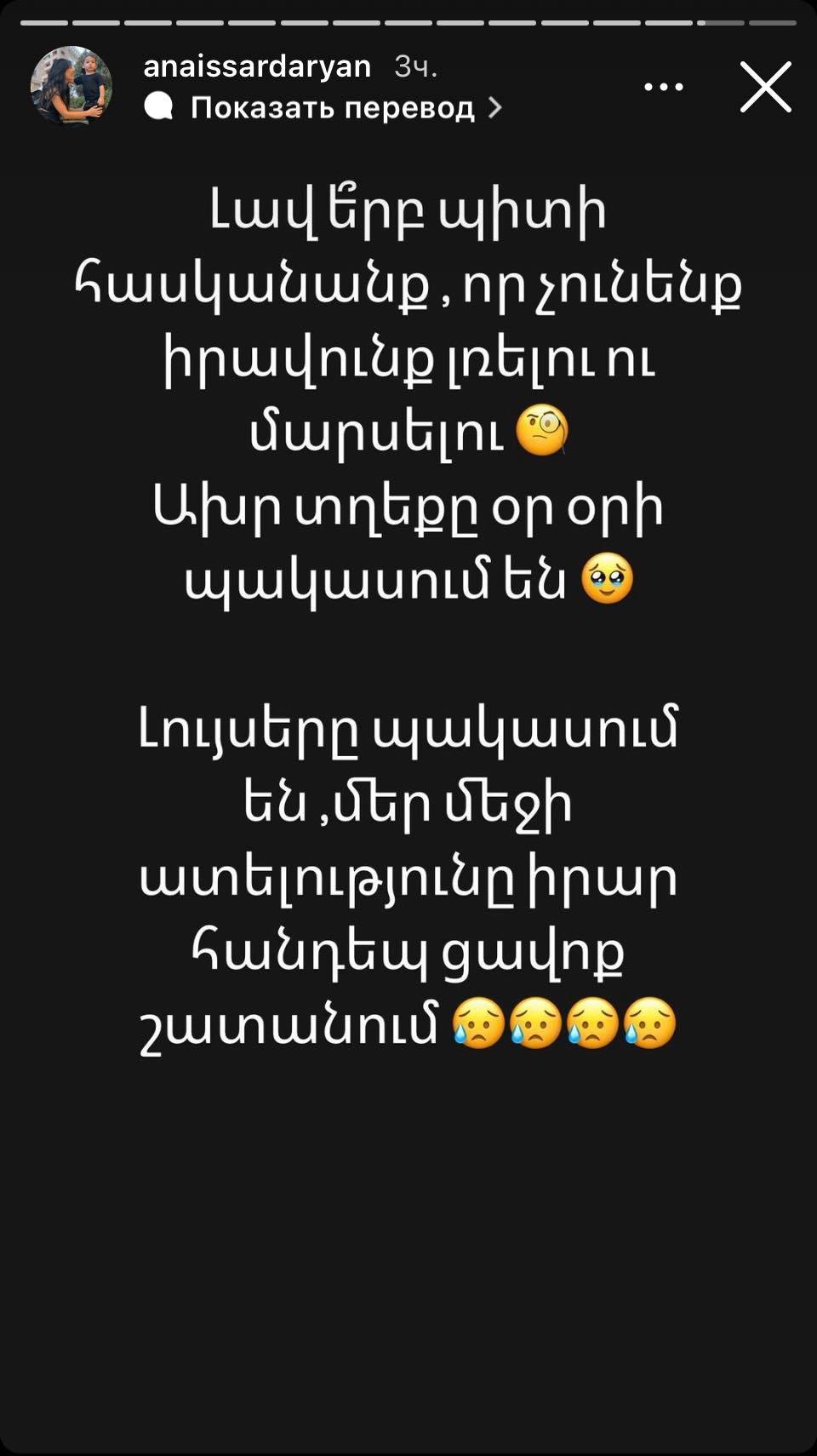The height and width of the screenshot is (1456, 817).
Task: Close the story viewer
Action: tap(765, 87)
